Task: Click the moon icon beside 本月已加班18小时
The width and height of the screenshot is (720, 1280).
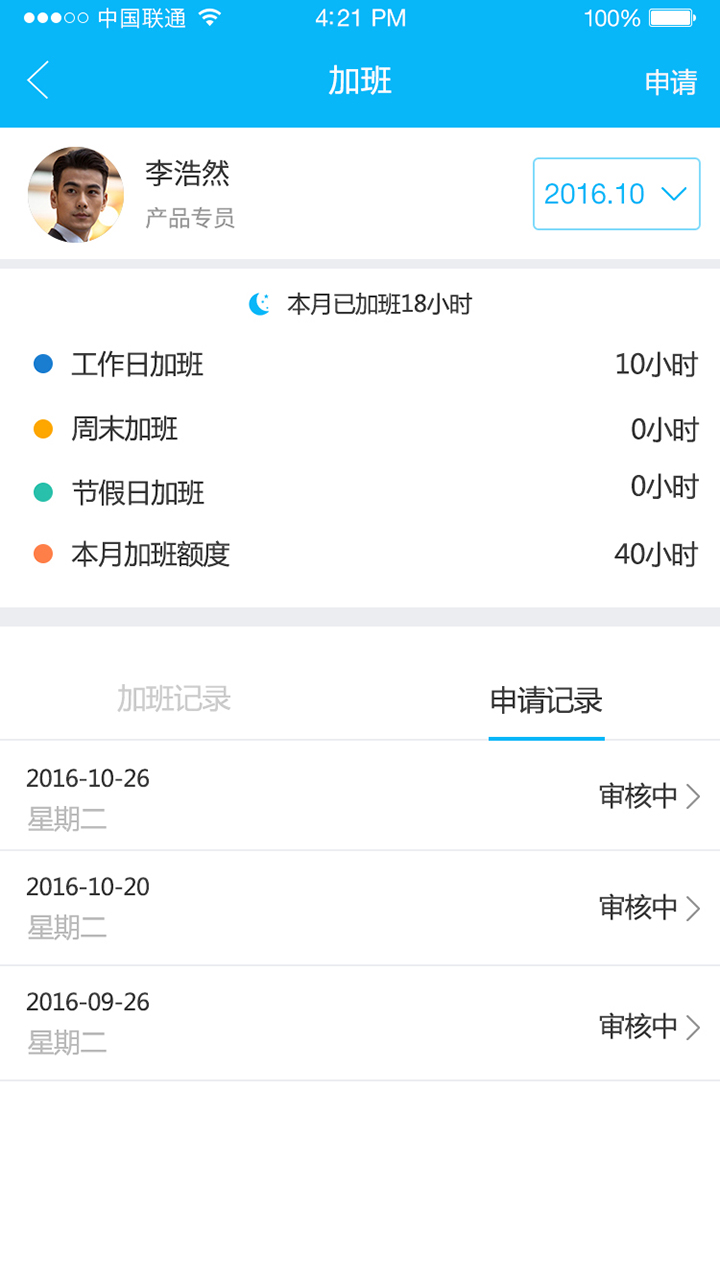Action: [x=260, y=303]
